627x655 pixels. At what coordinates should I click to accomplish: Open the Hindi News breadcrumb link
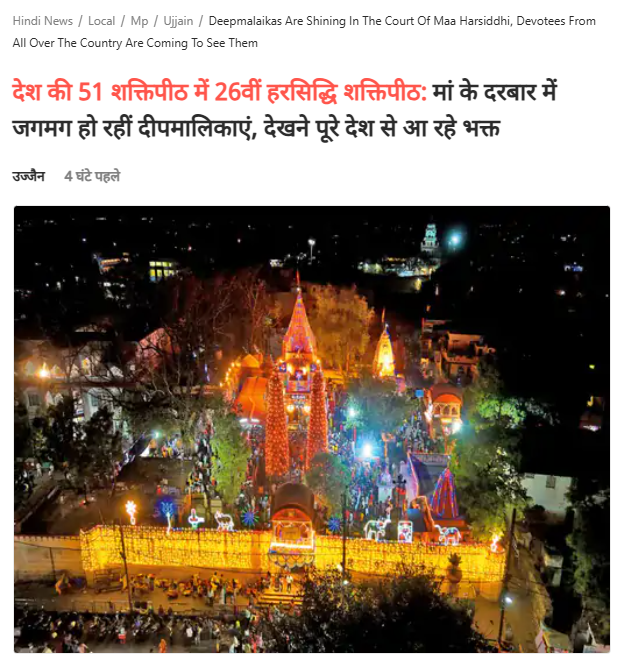(x=42, y=21)
